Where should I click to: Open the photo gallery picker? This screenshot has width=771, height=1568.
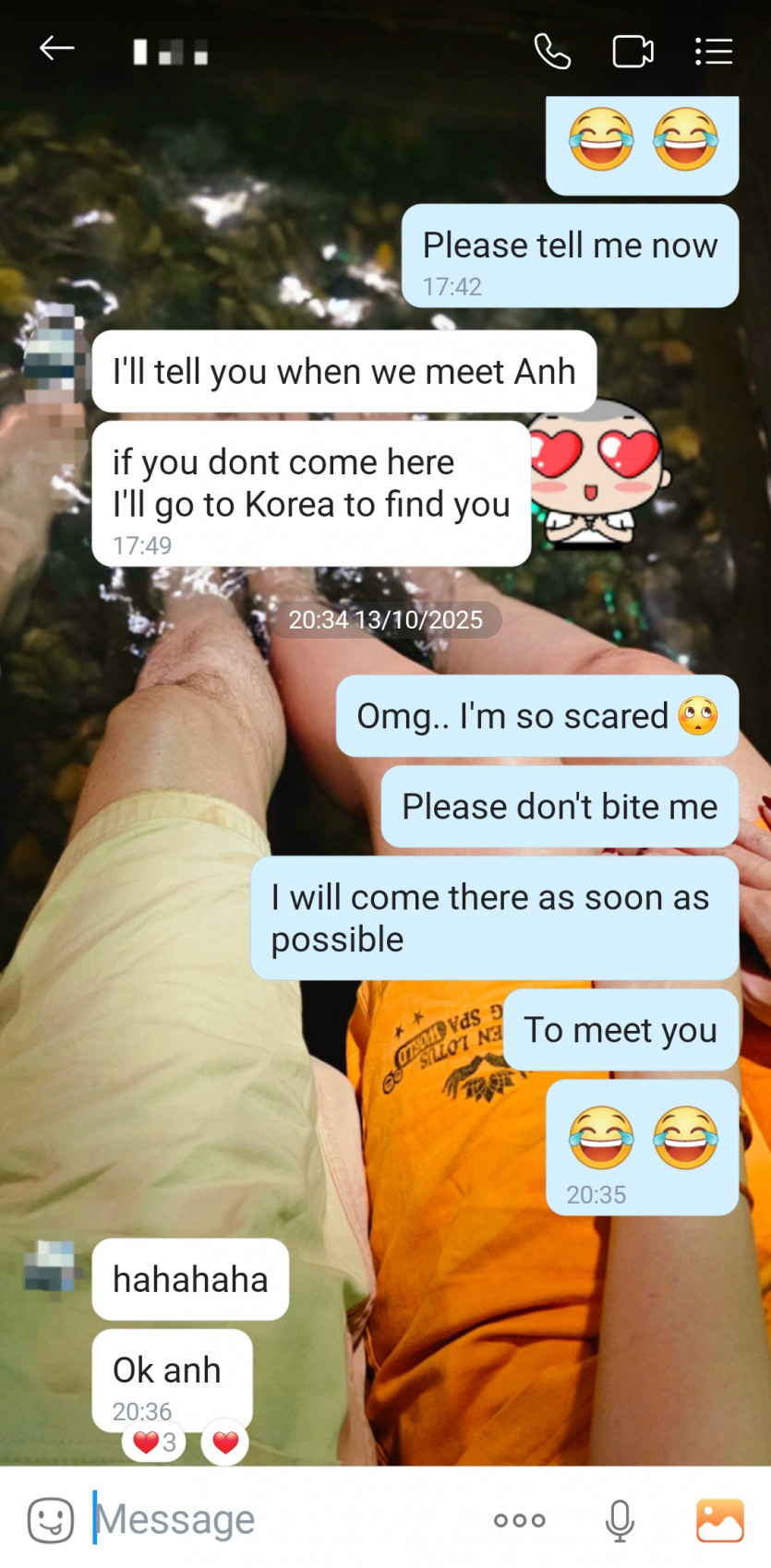[x=719, y=1520]
